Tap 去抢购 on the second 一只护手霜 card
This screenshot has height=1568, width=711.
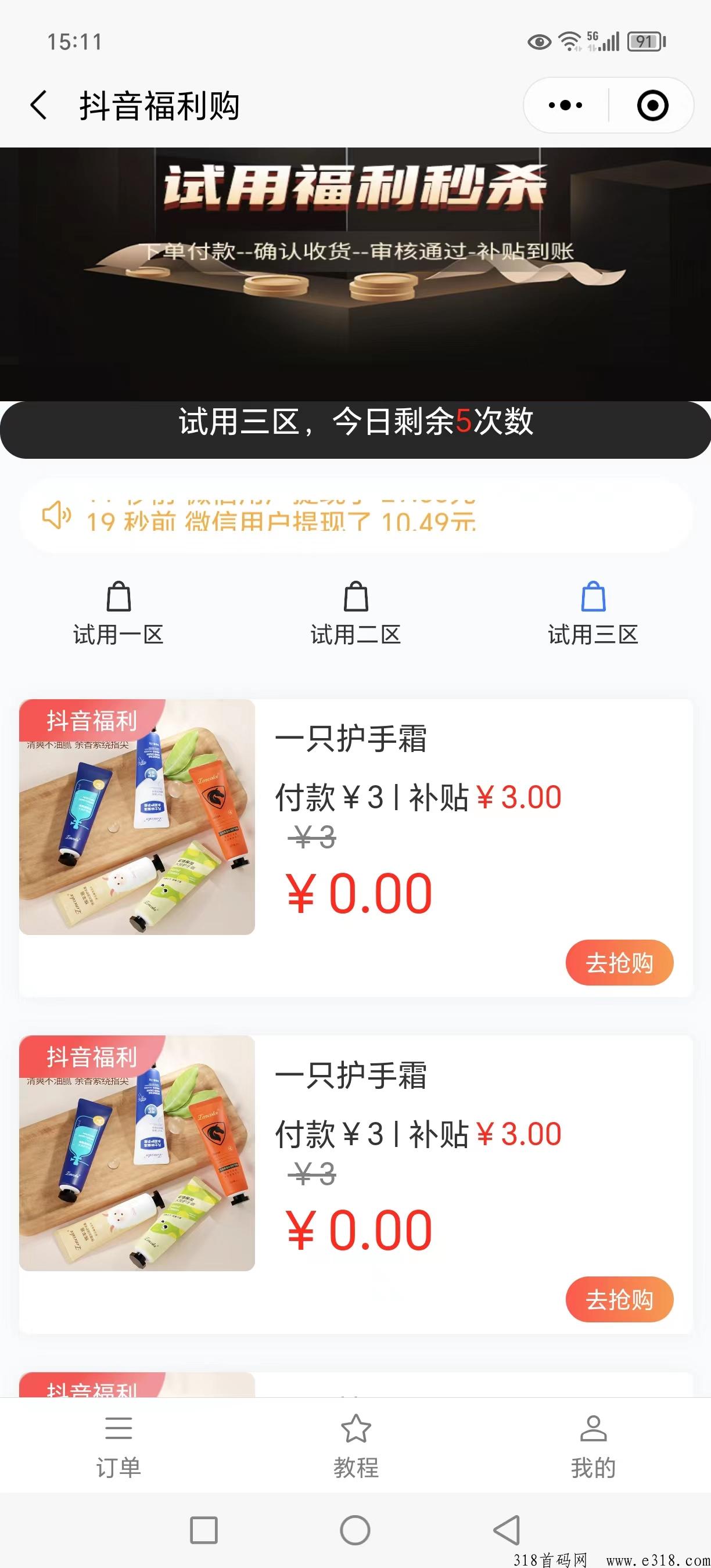(x=619, y=1299)
